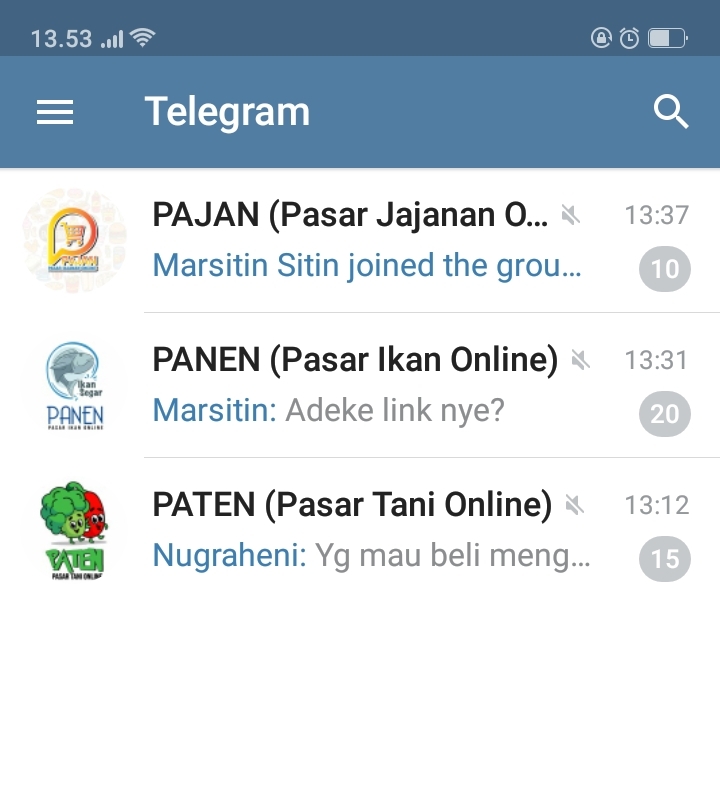Tap the mute icon next to PAJAN chat

pos(572,213)
